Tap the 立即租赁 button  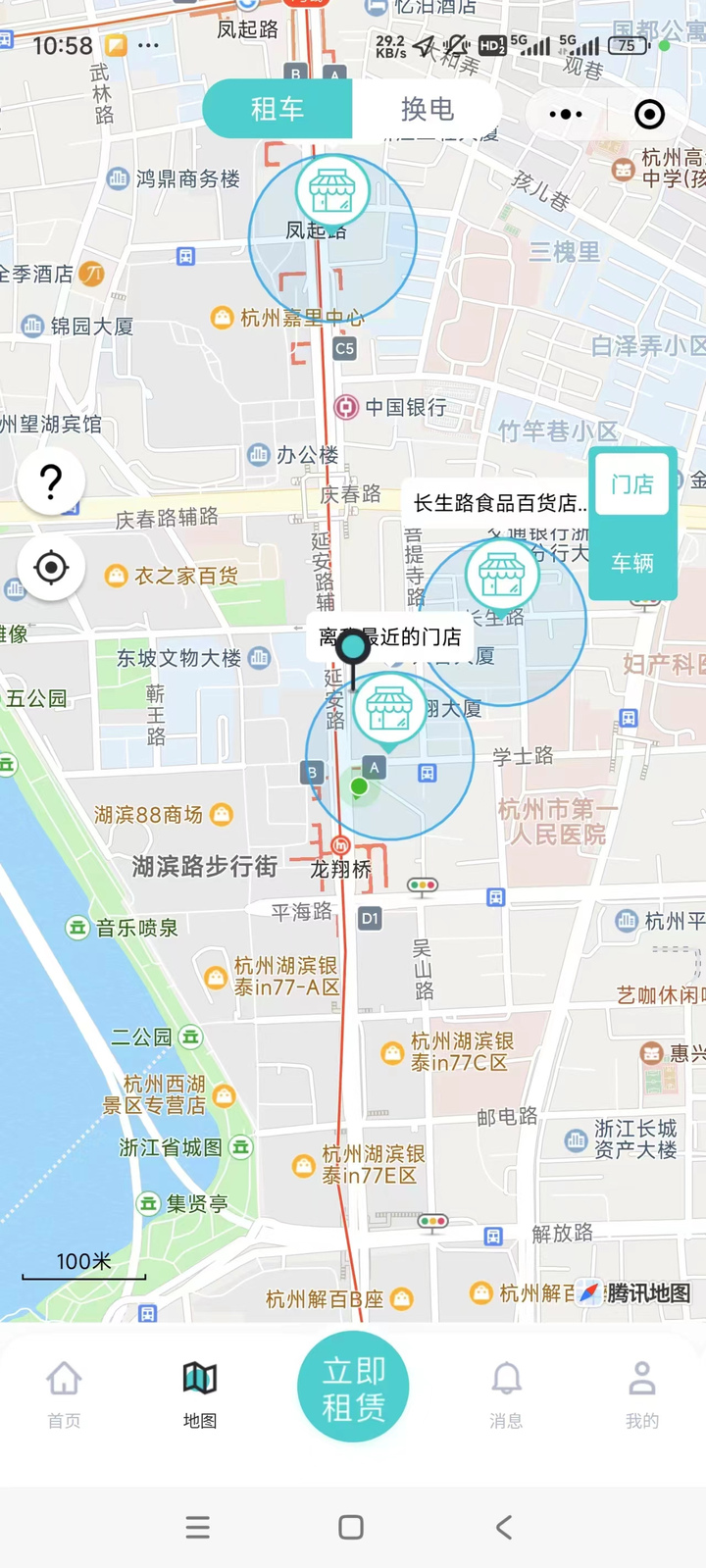coord(353,1388)
